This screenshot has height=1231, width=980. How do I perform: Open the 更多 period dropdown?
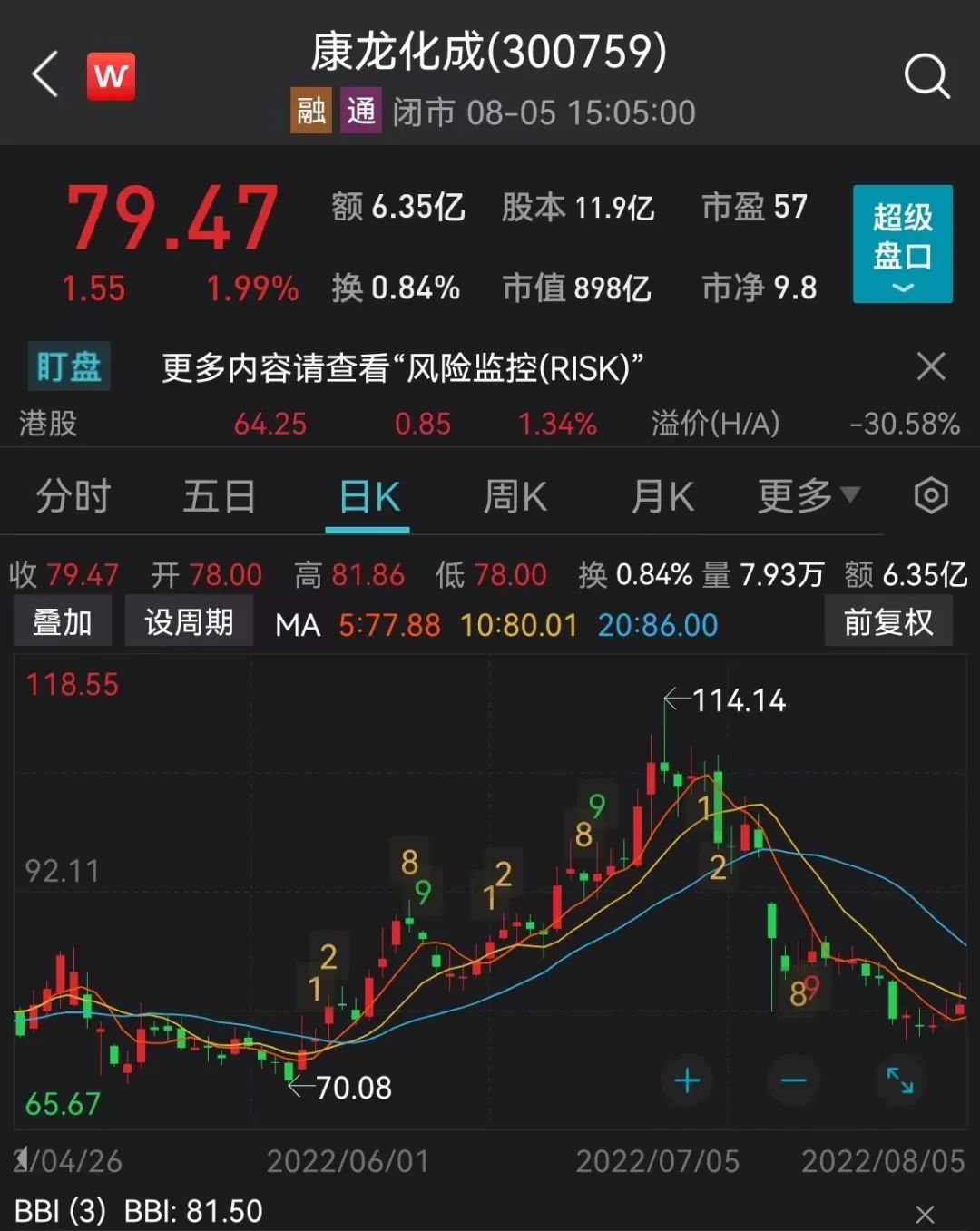[x=808, y=496]
